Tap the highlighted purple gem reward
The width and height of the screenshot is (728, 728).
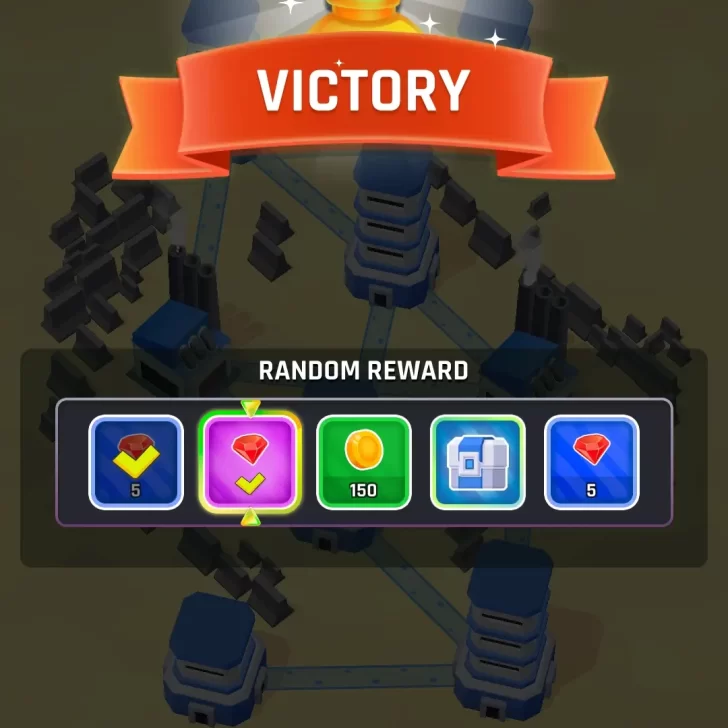pos(250,462)
